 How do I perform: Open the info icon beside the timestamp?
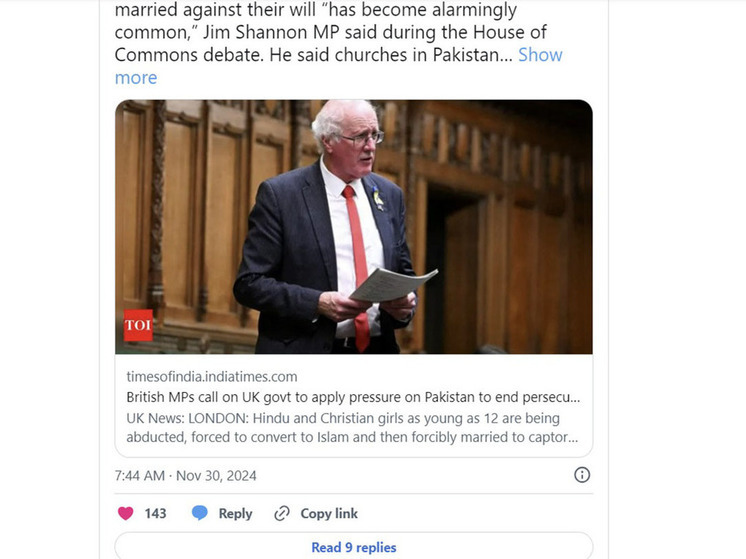(x=582, y=475)
